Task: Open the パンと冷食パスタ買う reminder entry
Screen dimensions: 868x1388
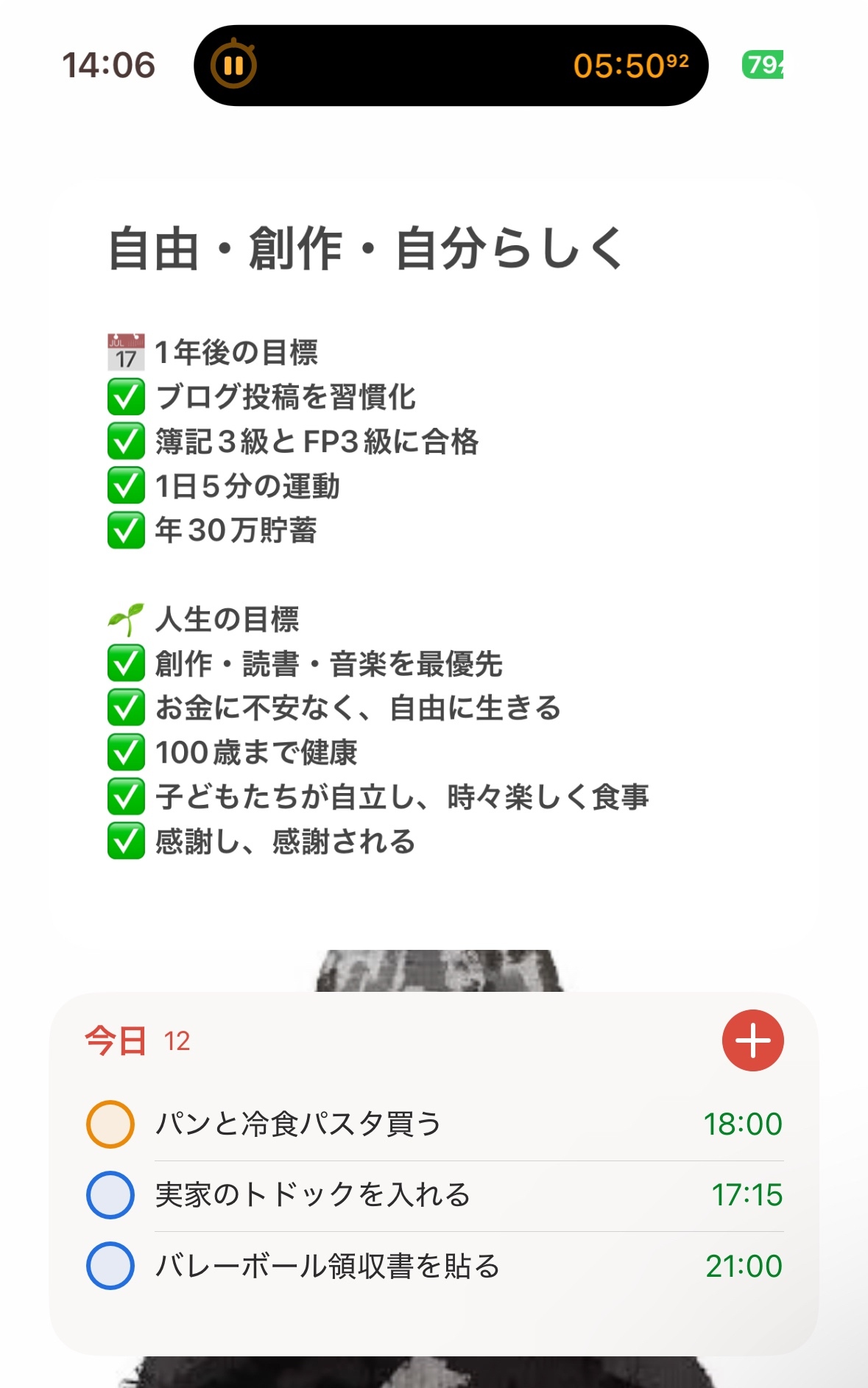Action: 469,1124
